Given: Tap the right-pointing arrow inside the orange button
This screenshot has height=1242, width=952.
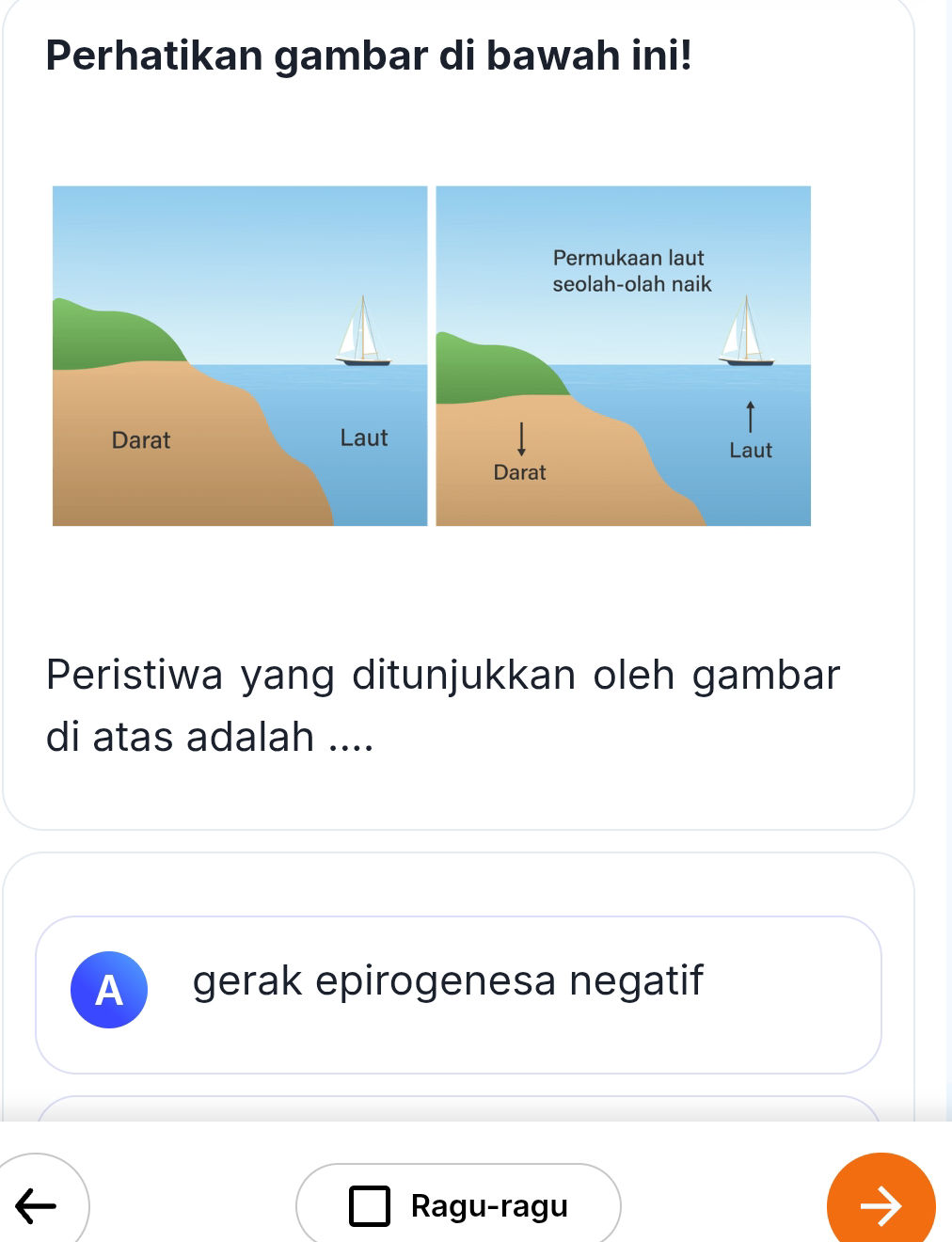Looking at the screenshot, I should [x=881, y=1205].
